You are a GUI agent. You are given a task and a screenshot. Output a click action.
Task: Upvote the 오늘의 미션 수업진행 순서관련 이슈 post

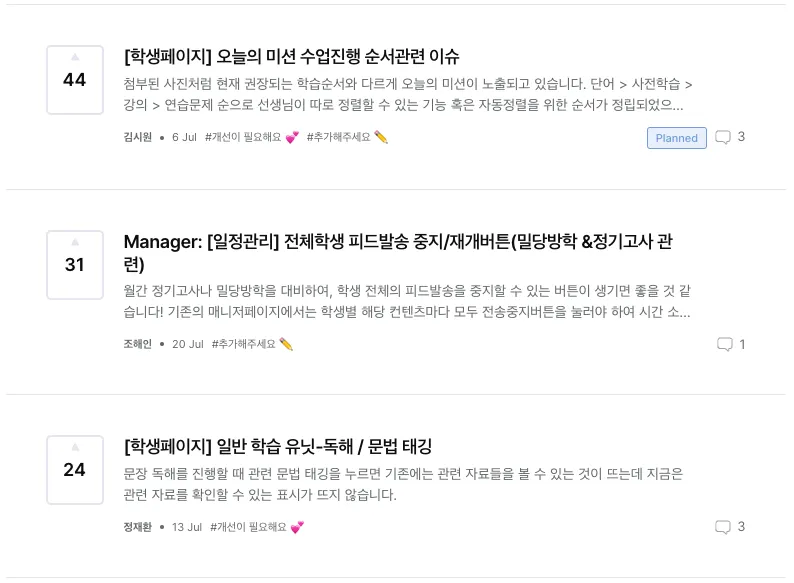click(x=75, y=79)
